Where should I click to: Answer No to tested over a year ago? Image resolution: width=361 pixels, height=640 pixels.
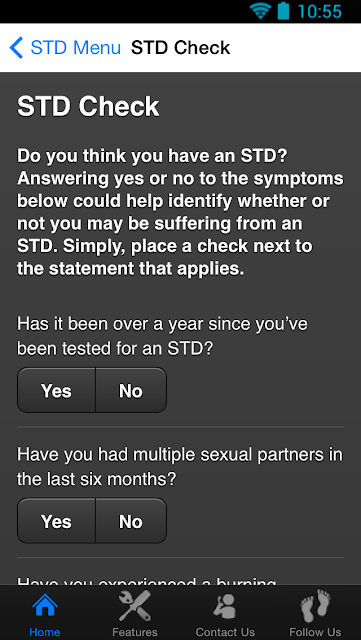(x=131, y=390)
